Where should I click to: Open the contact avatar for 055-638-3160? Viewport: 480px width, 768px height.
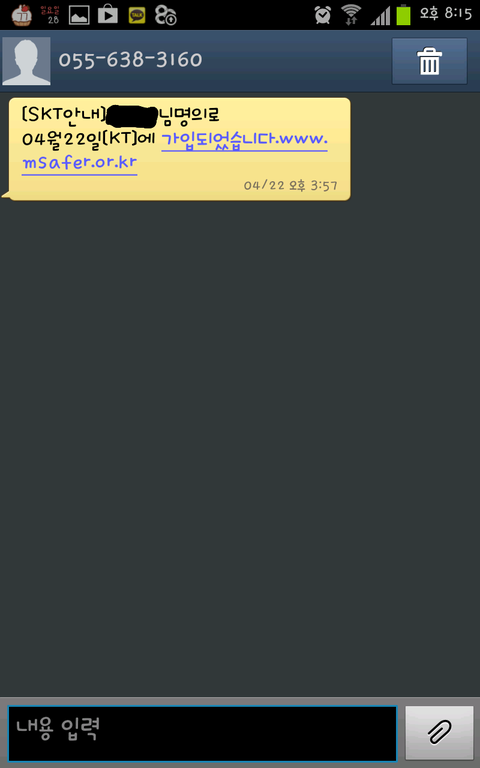[26, 61]
